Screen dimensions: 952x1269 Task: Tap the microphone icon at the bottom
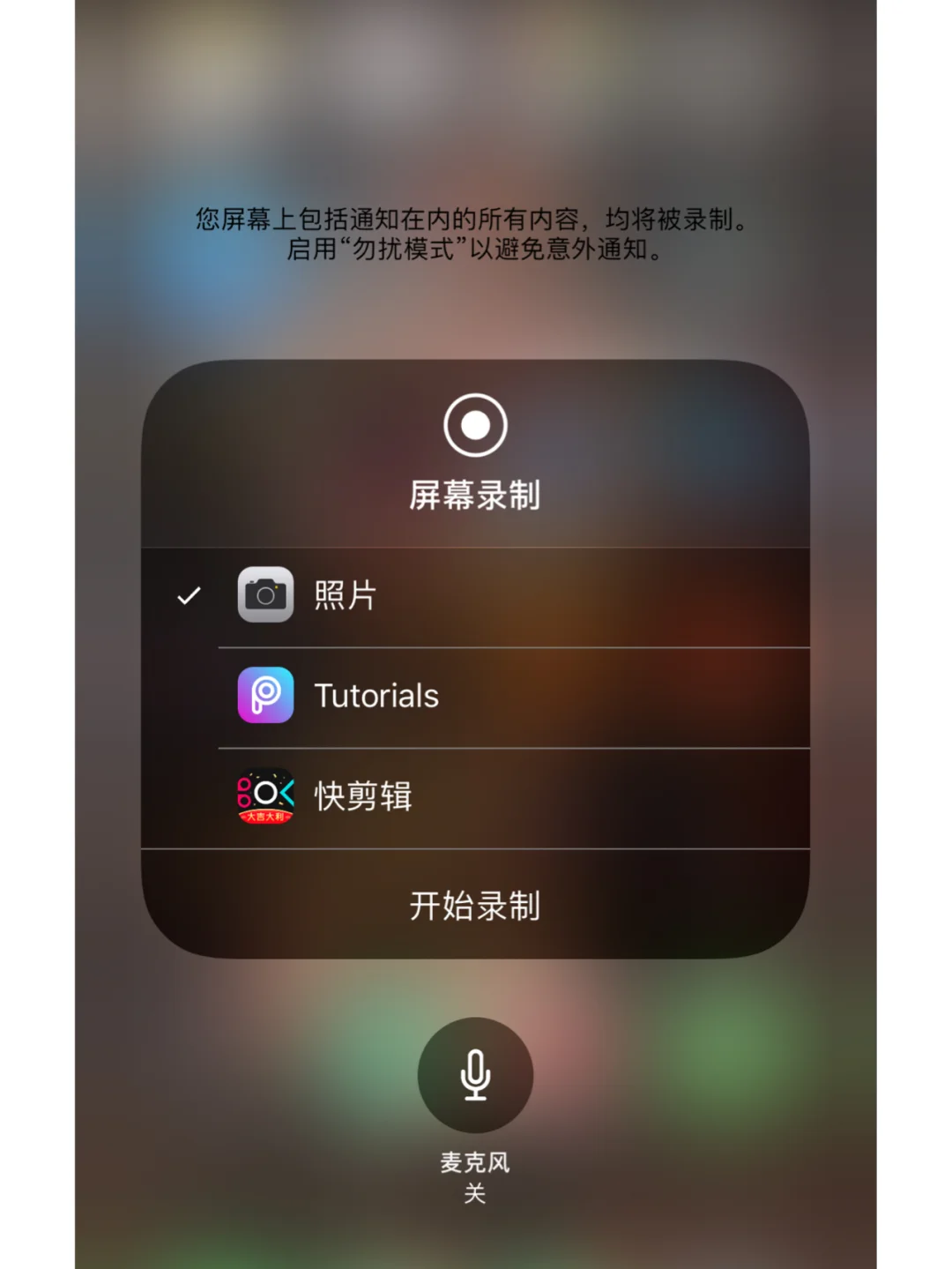475,1074
